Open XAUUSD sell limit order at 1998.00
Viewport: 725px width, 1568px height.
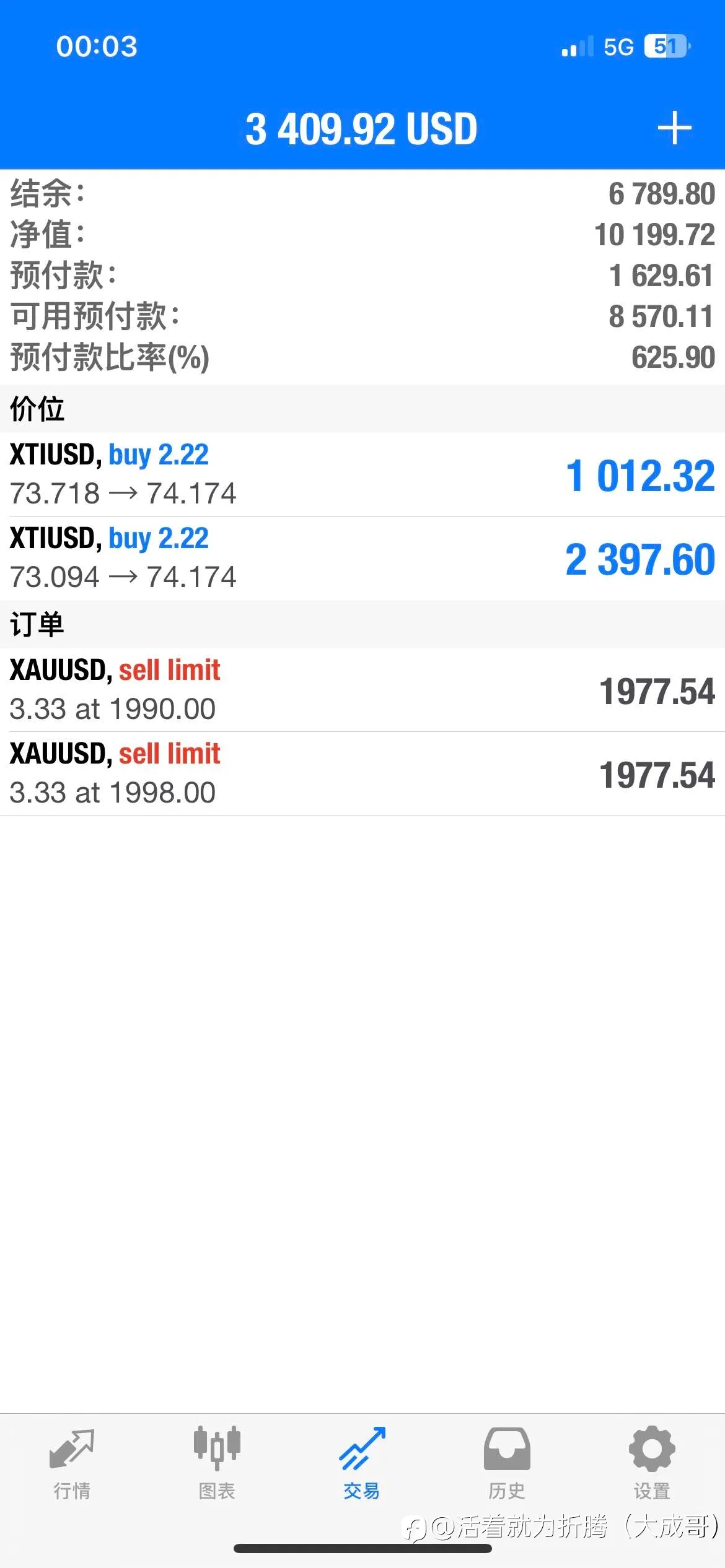362,773
